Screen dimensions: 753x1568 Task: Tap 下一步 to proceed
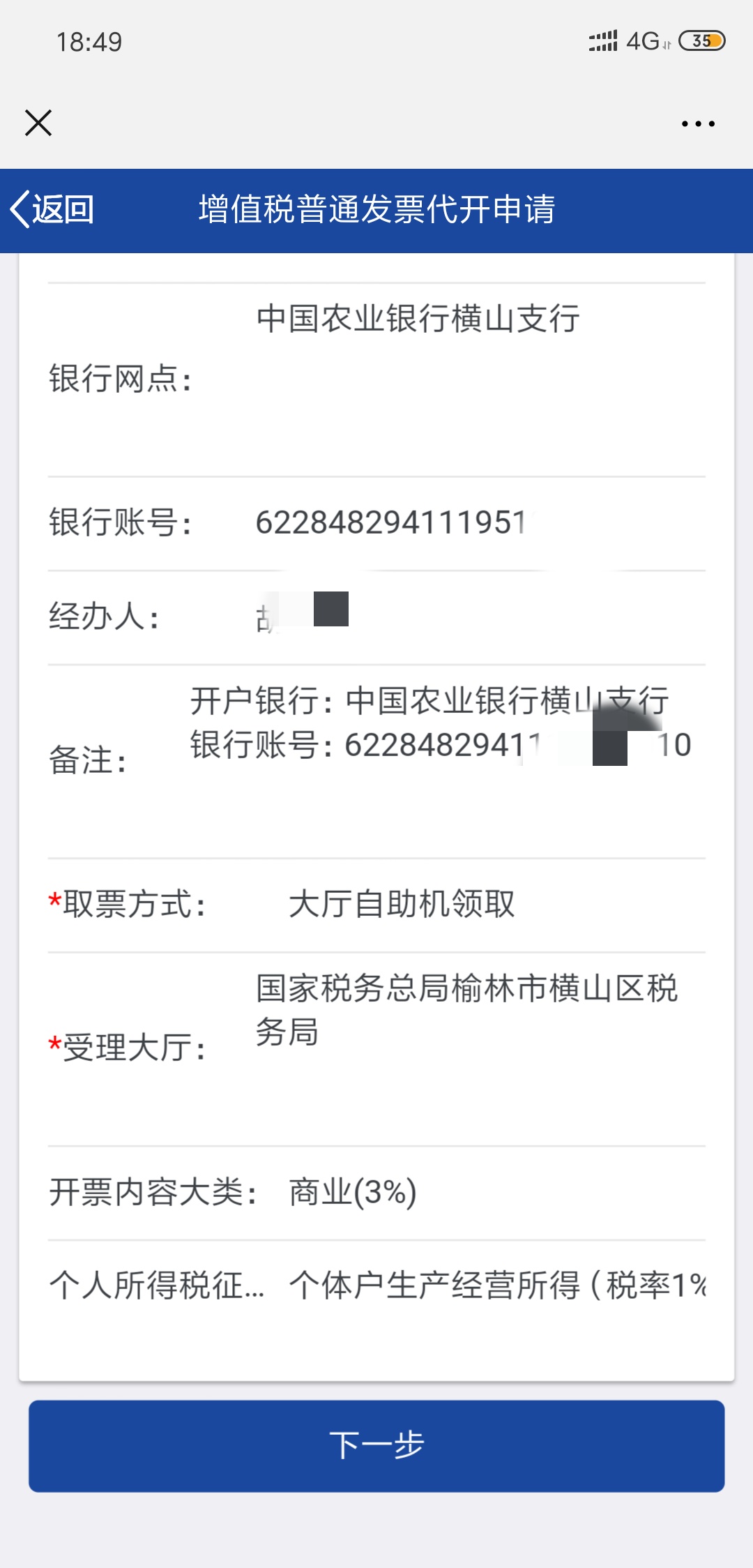click(x=376, y=1445)
